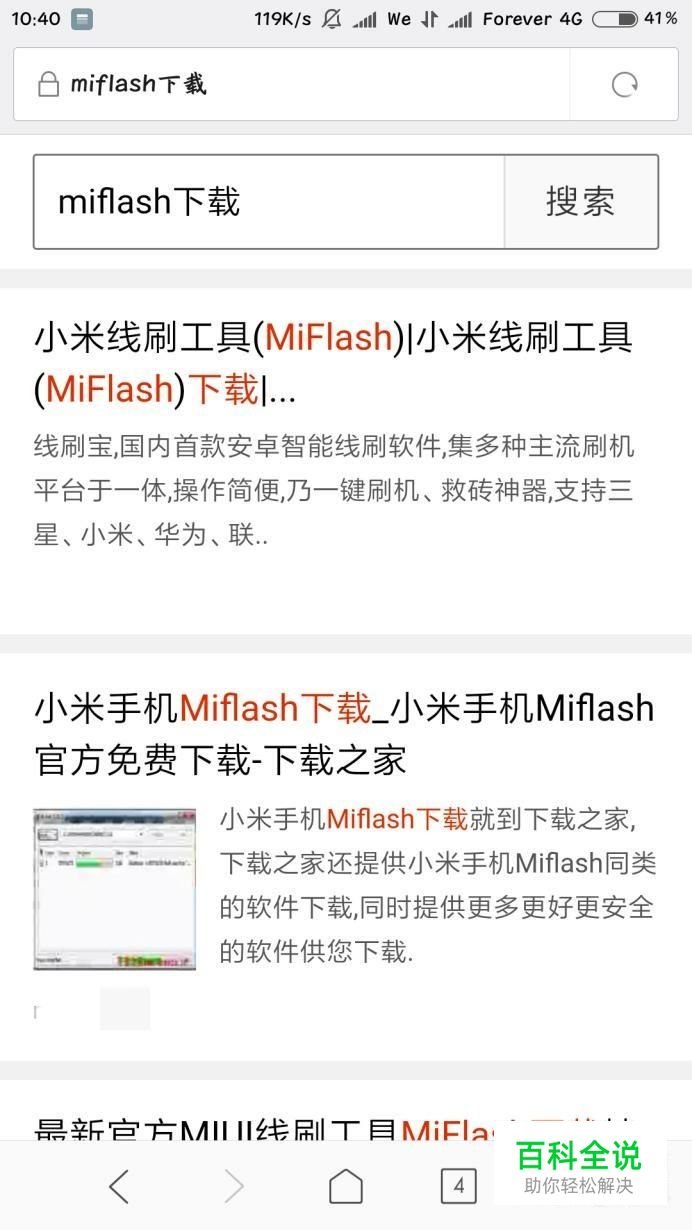Tap the 搜索 search button

coord(580,202)
